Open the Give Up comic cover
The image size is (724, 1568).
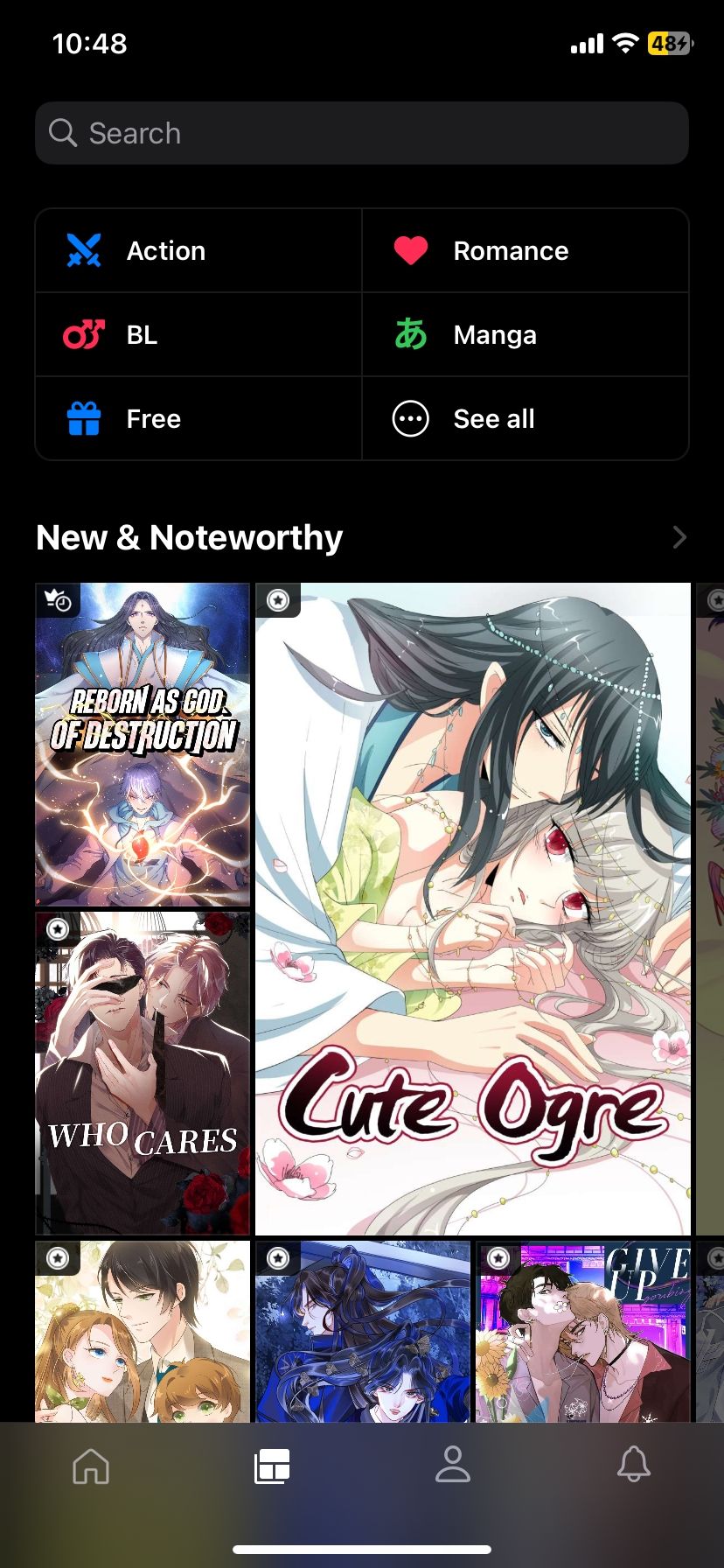click(x=582, y=1330)
